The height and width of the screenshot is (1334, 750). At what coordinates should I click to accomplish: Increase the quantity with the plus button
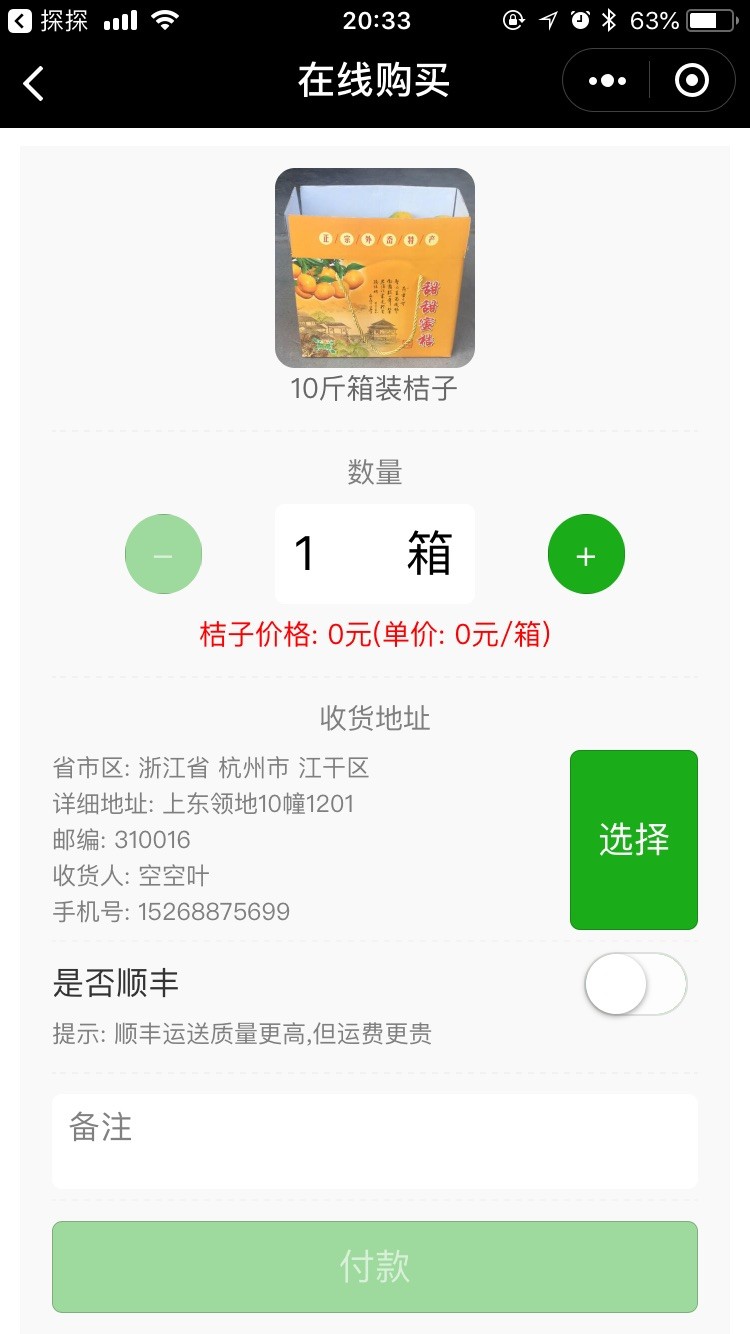586,554
